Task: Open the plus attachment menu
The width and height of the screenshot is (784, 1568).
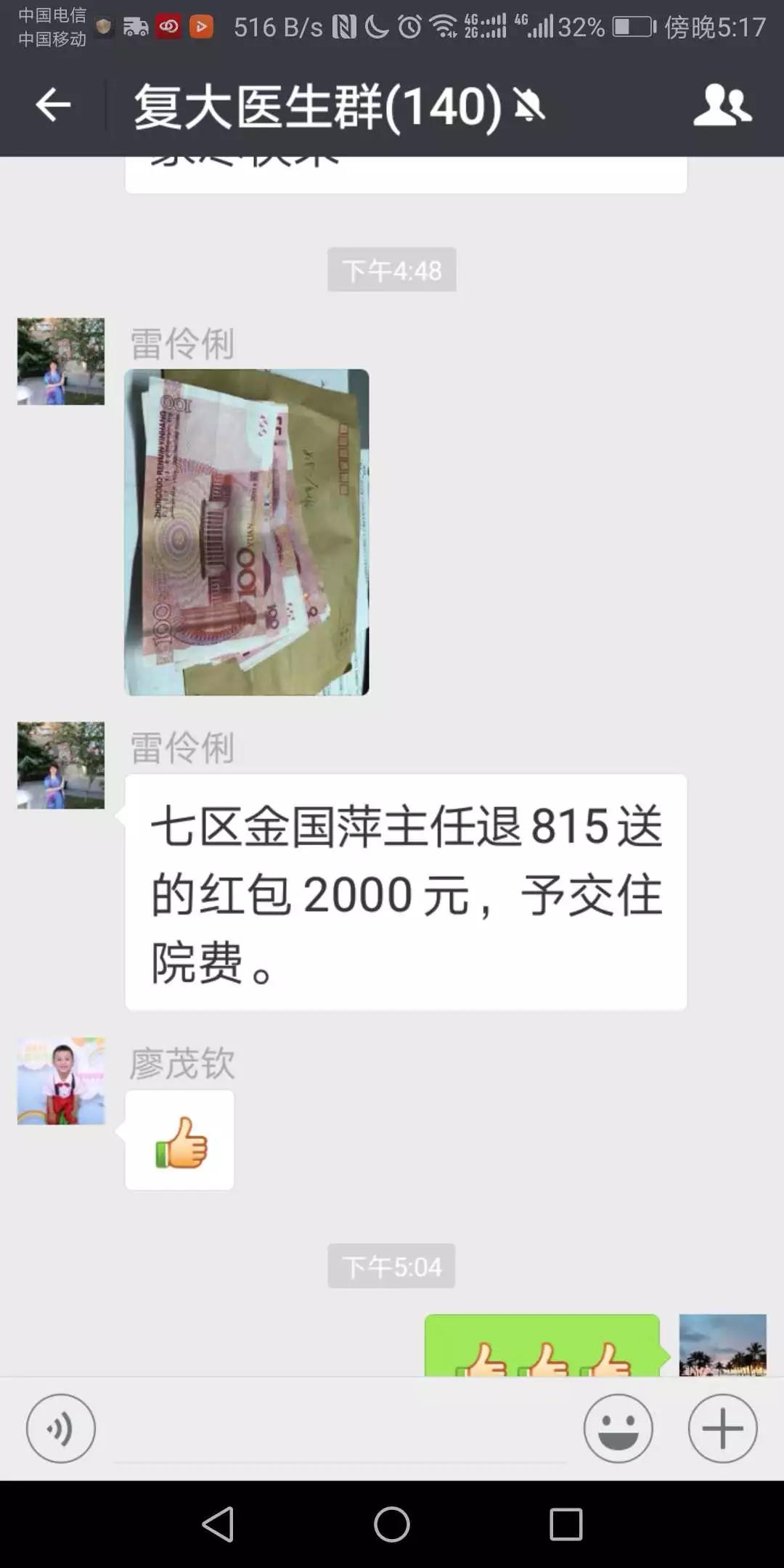Action: coord(722,1429)
